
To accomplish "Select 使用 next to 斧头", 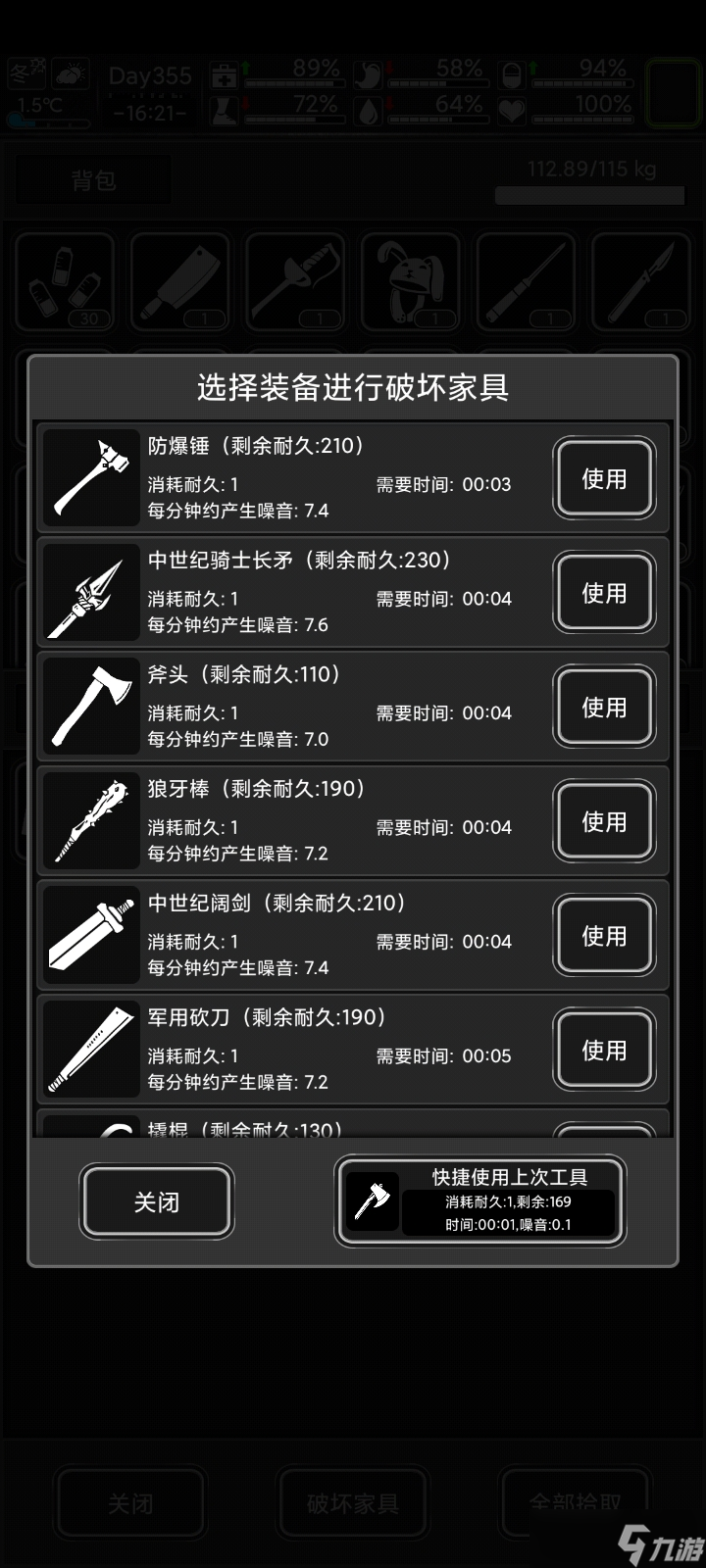I will point(604,708).
